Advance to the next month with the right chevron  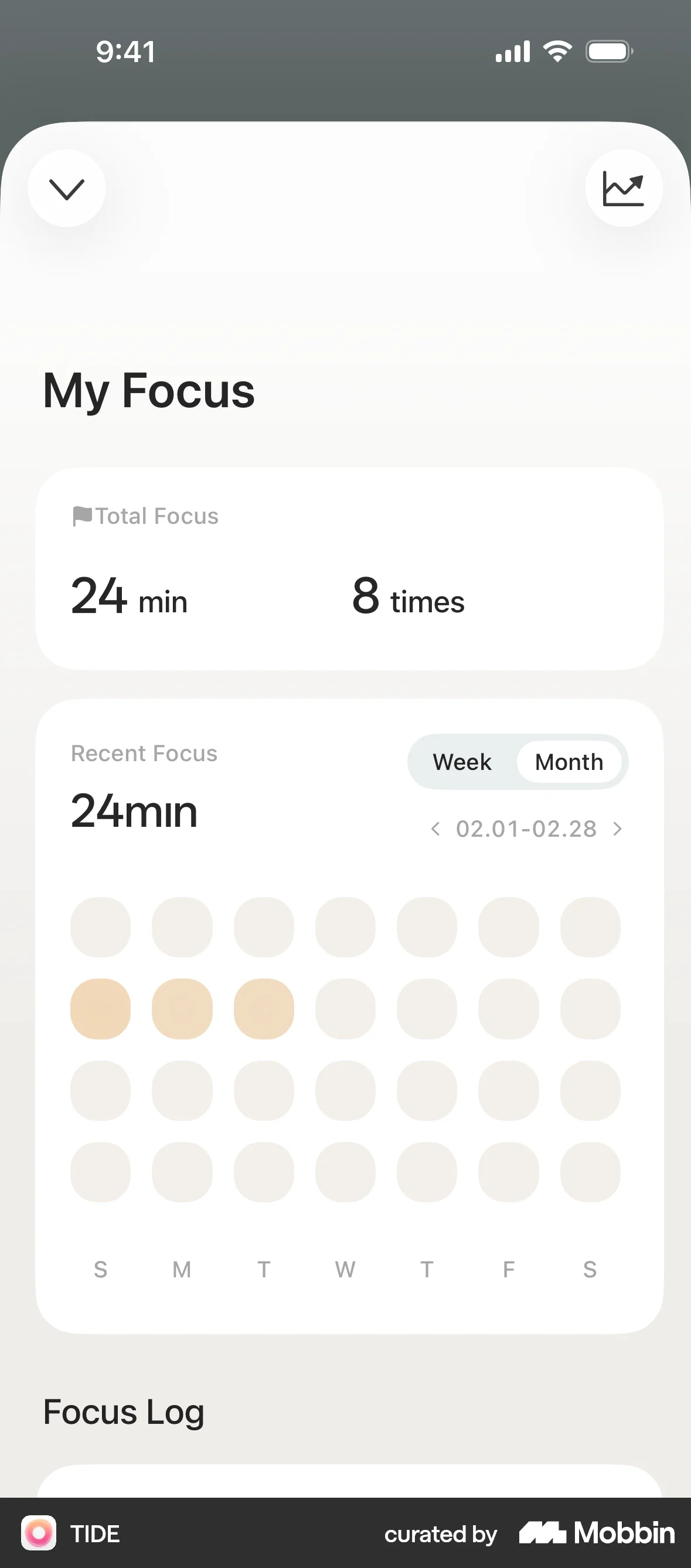pyautogui.click(x=618, y=829)
